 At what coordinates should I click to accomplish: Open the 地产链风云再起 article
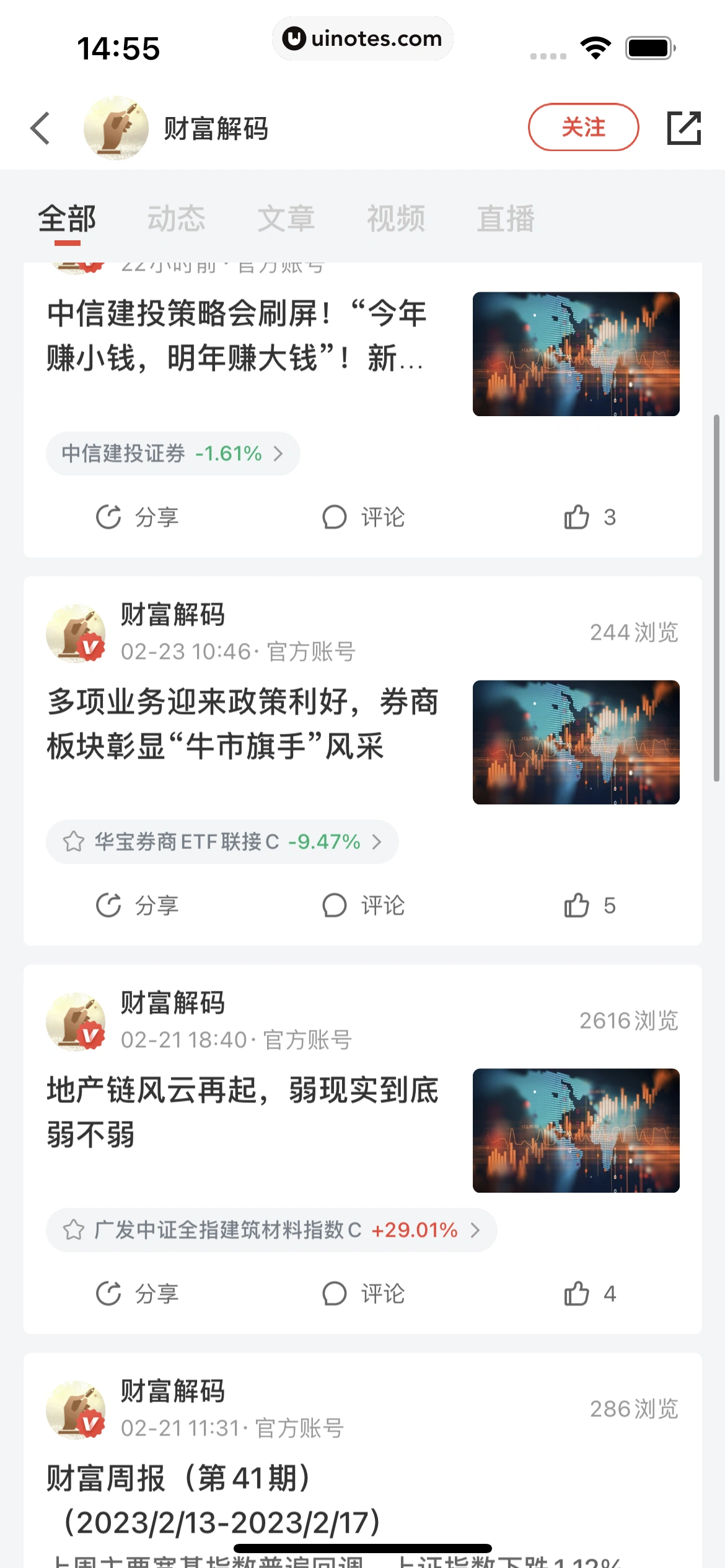(x=242, y=1112)
